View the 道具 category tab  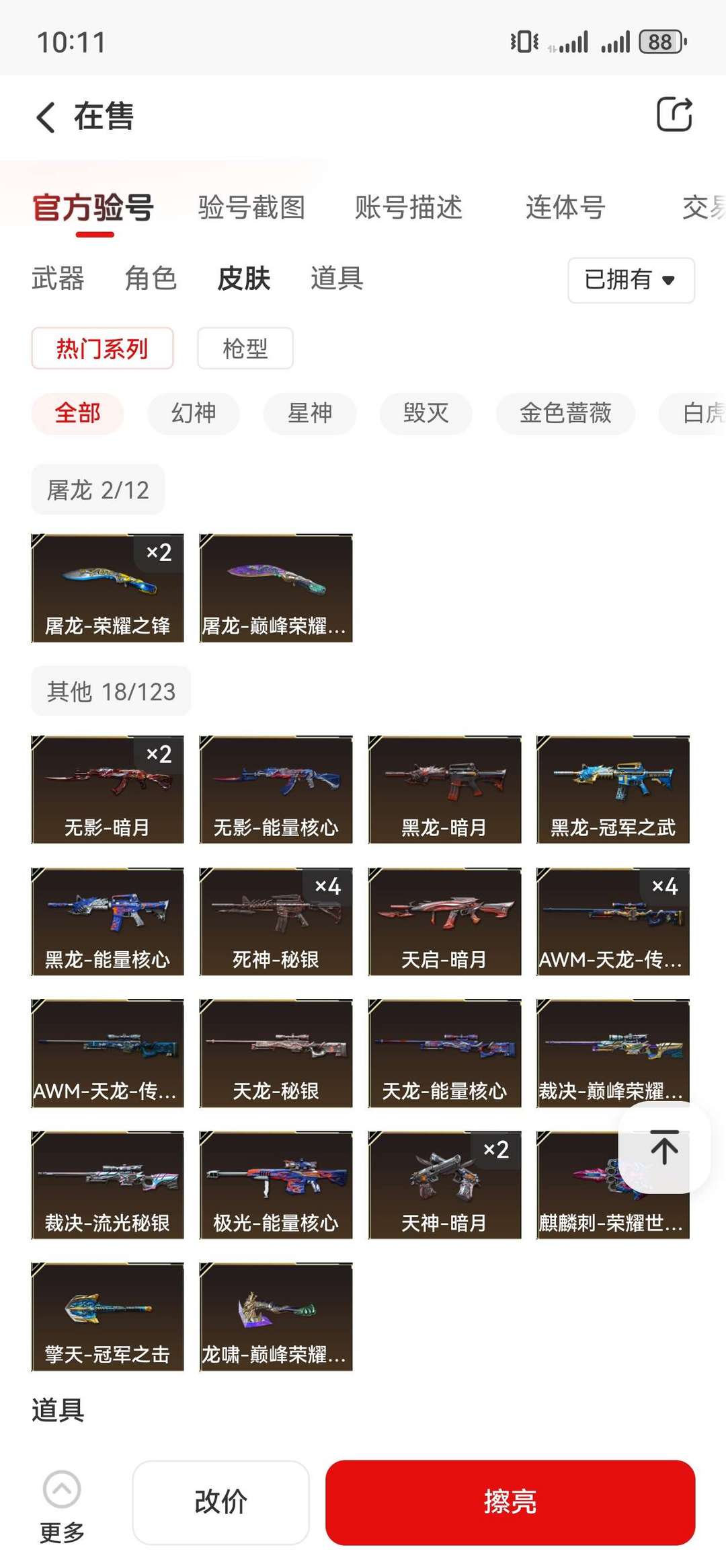337,278
